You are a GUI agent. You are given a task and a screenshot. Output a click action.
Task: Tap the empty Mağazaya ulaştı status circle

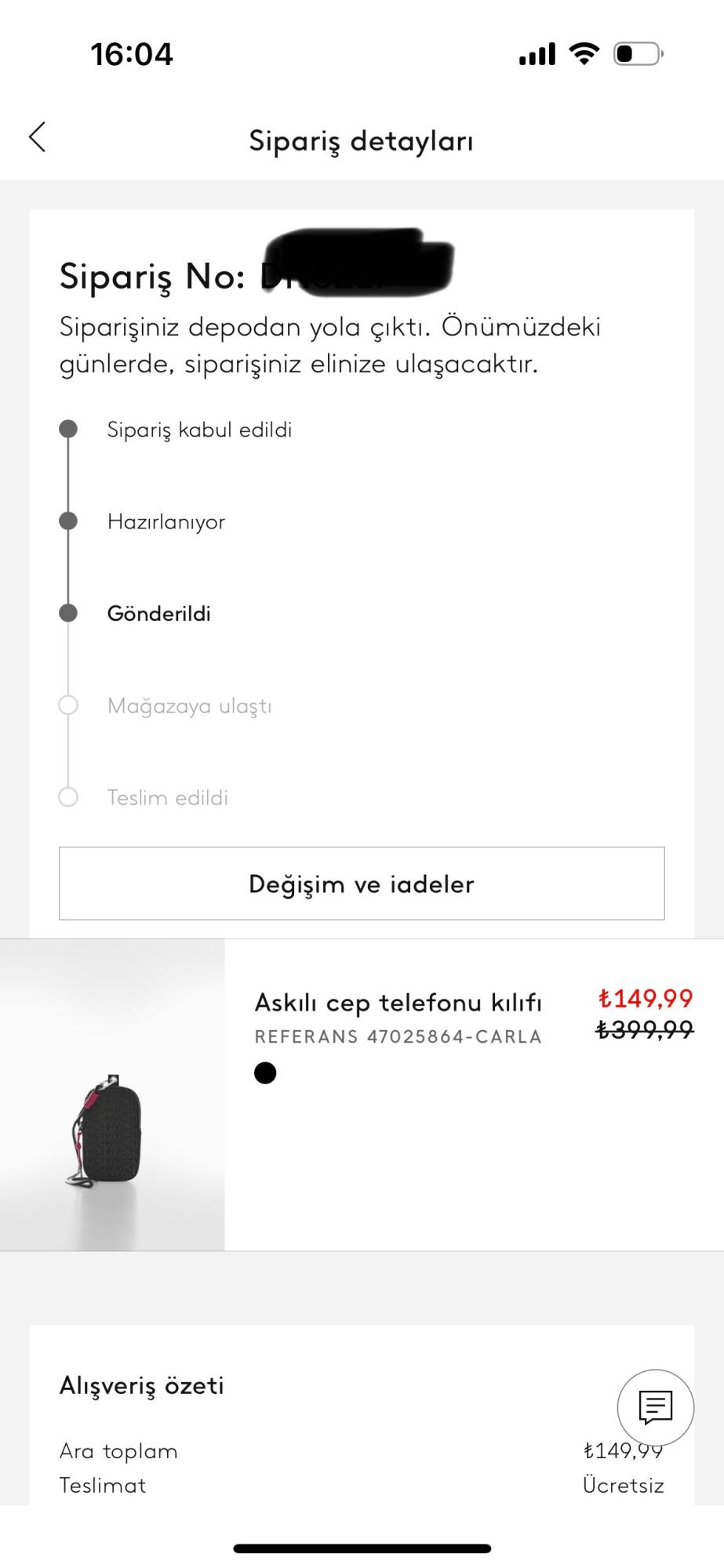(69, 706)
